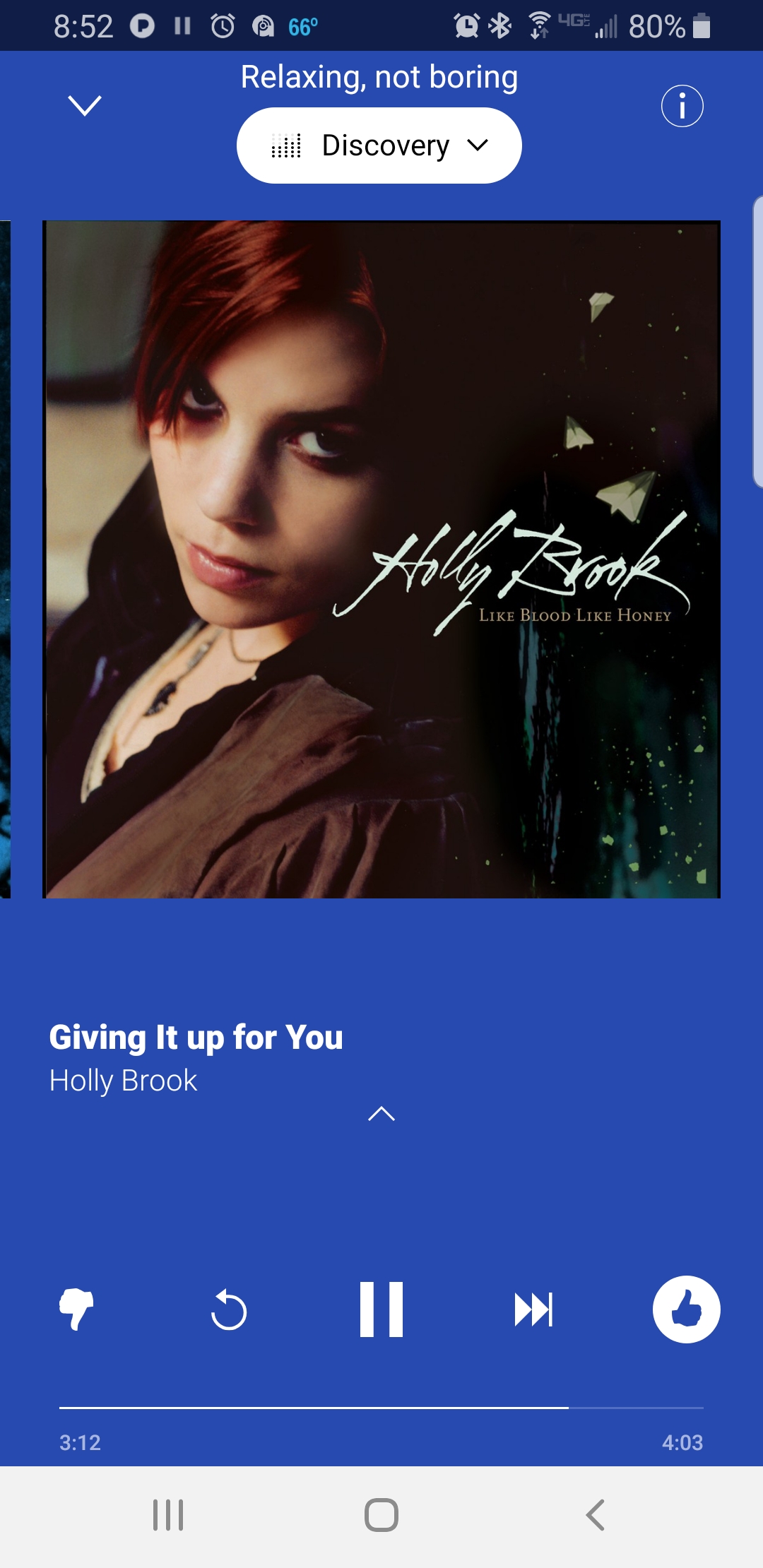Viewport: 763px width, 1568px height.
Task: Thumbs down Giving It up for You
Action: pyautogui.click(x=76, y=1309)
